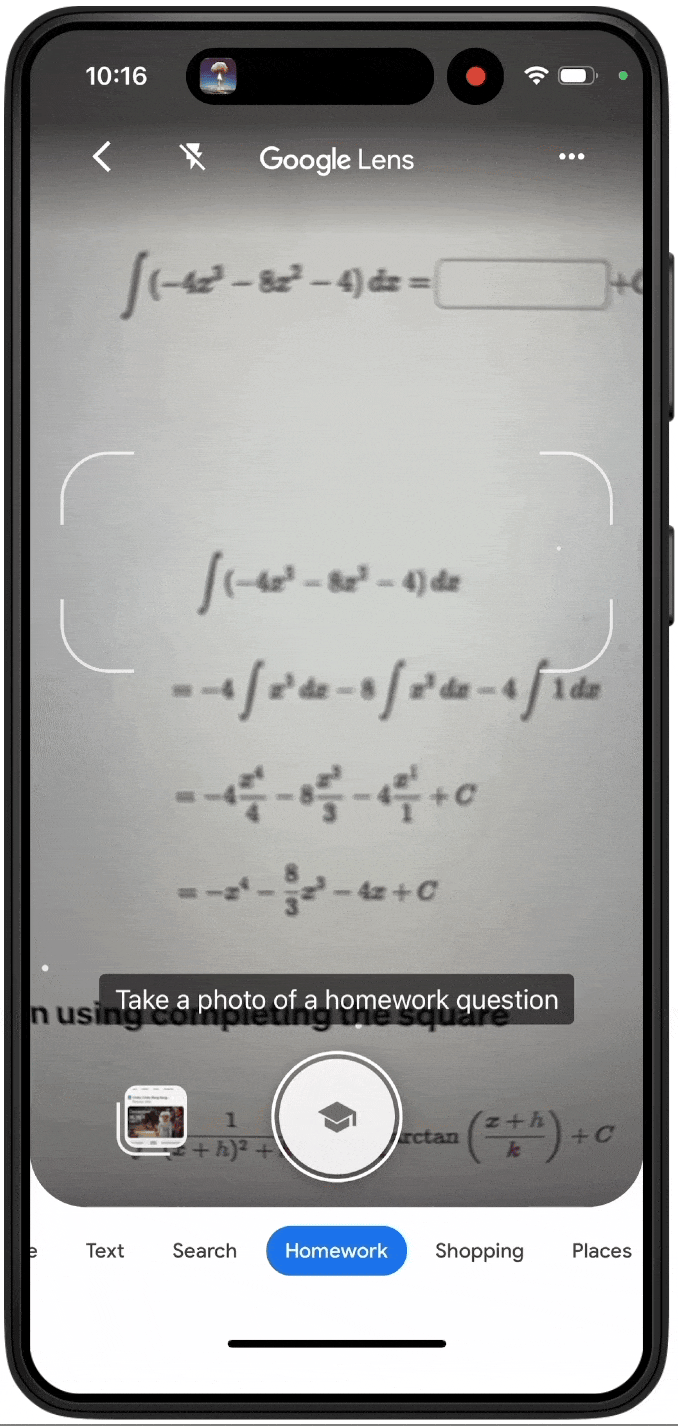Switch to the Text mode
Image resolution: width=678 pixels, height=1426 pixels.
pyautogui.click(x=105, y=1251)
